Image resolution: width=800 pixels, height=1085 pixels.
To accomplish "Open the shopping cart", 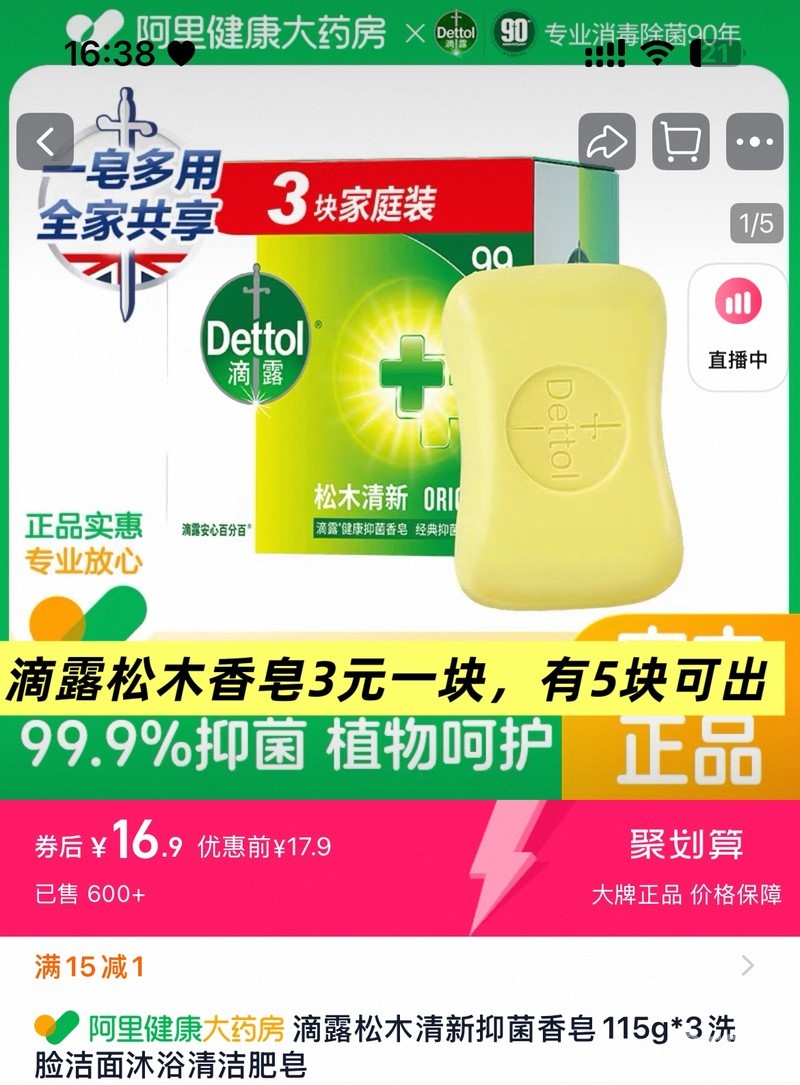I will pos(681,142).
